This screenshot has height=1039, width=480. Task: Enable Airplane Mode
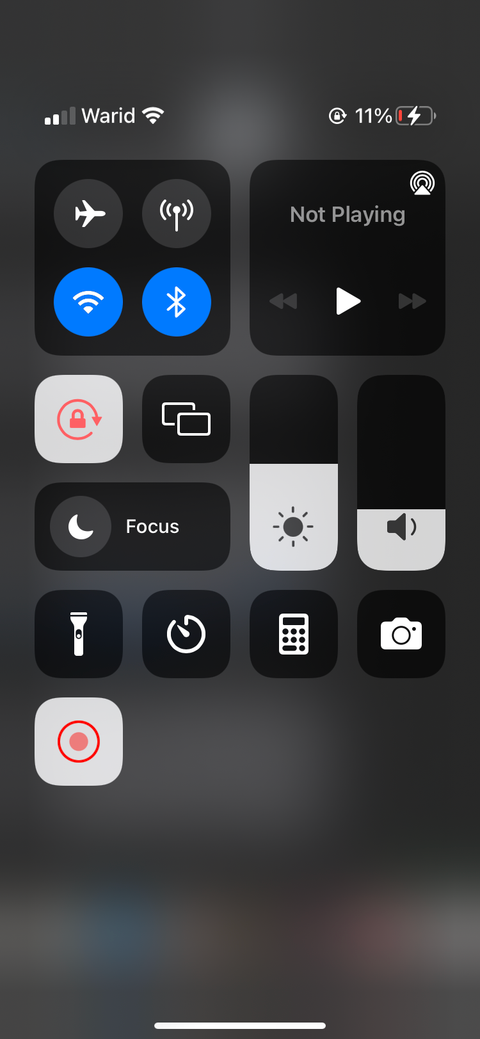click(88, 214)
